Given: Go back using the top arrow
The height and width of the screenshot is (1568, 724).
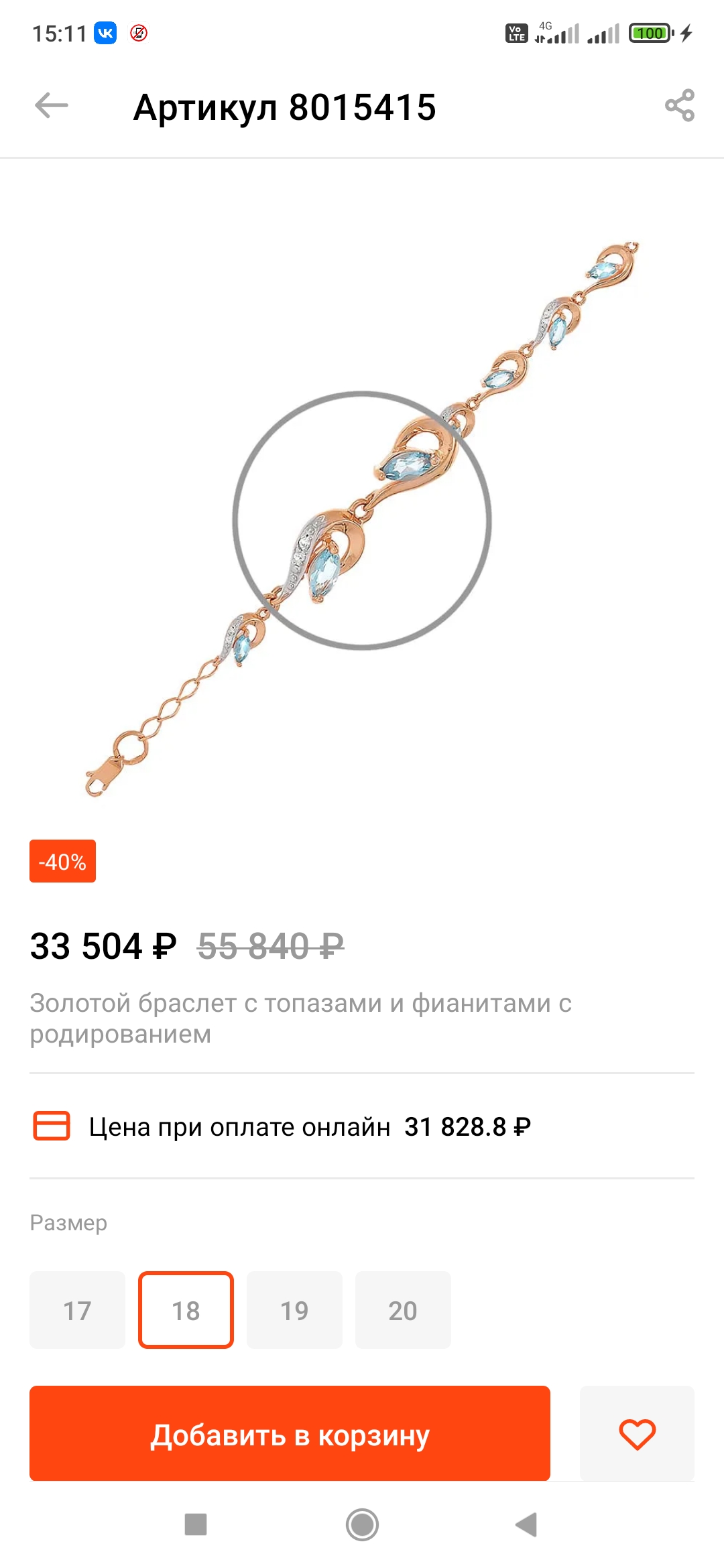Looking at the screenshot, I should point(52,106).
